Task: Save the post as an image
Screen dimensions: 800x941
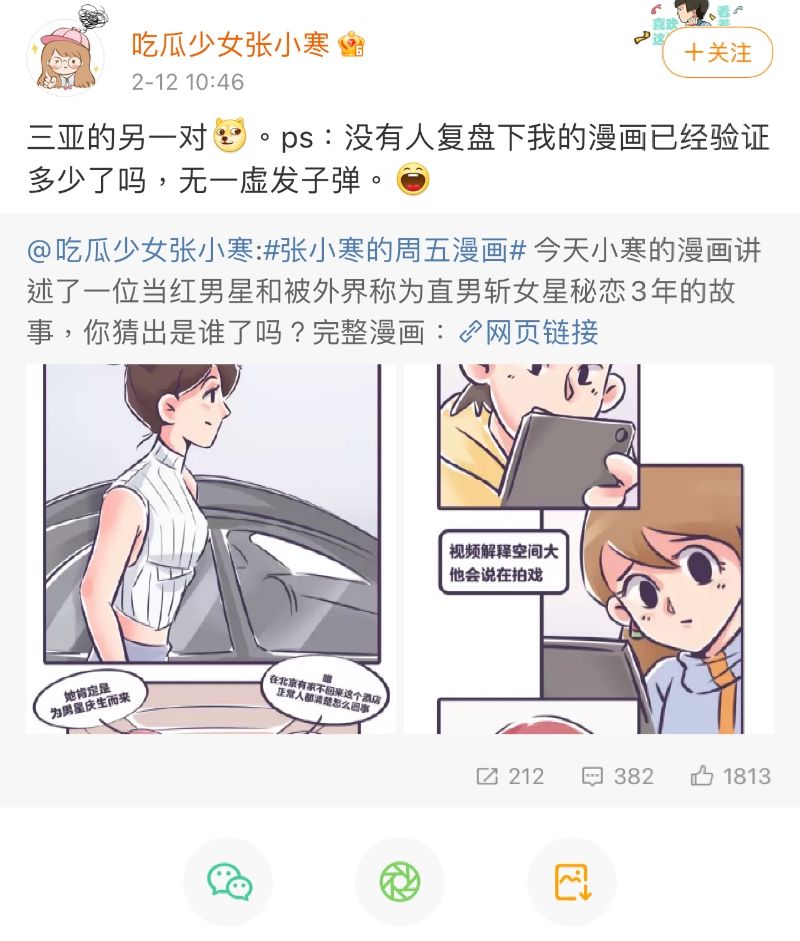Action: coord(571,882)
